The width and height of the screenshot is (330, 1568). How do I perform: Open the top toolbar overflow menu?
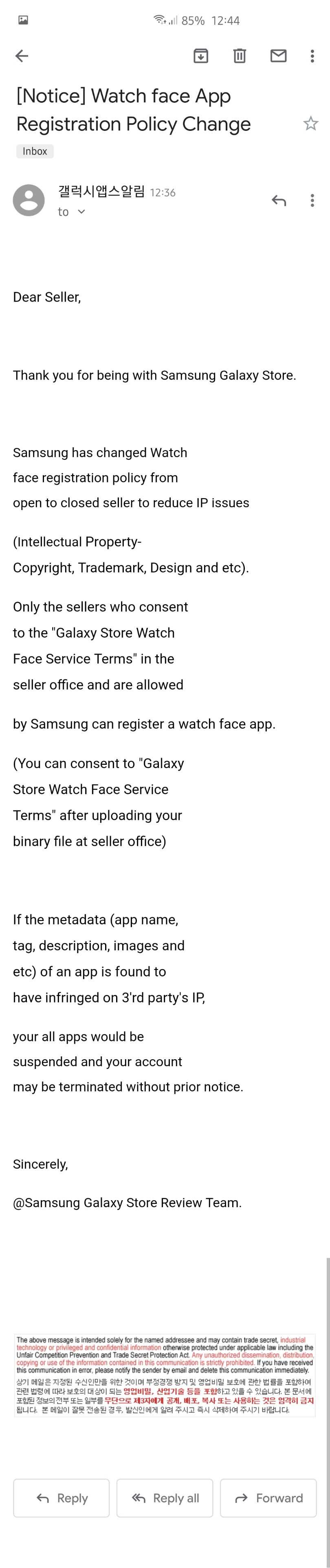[312, 56]
